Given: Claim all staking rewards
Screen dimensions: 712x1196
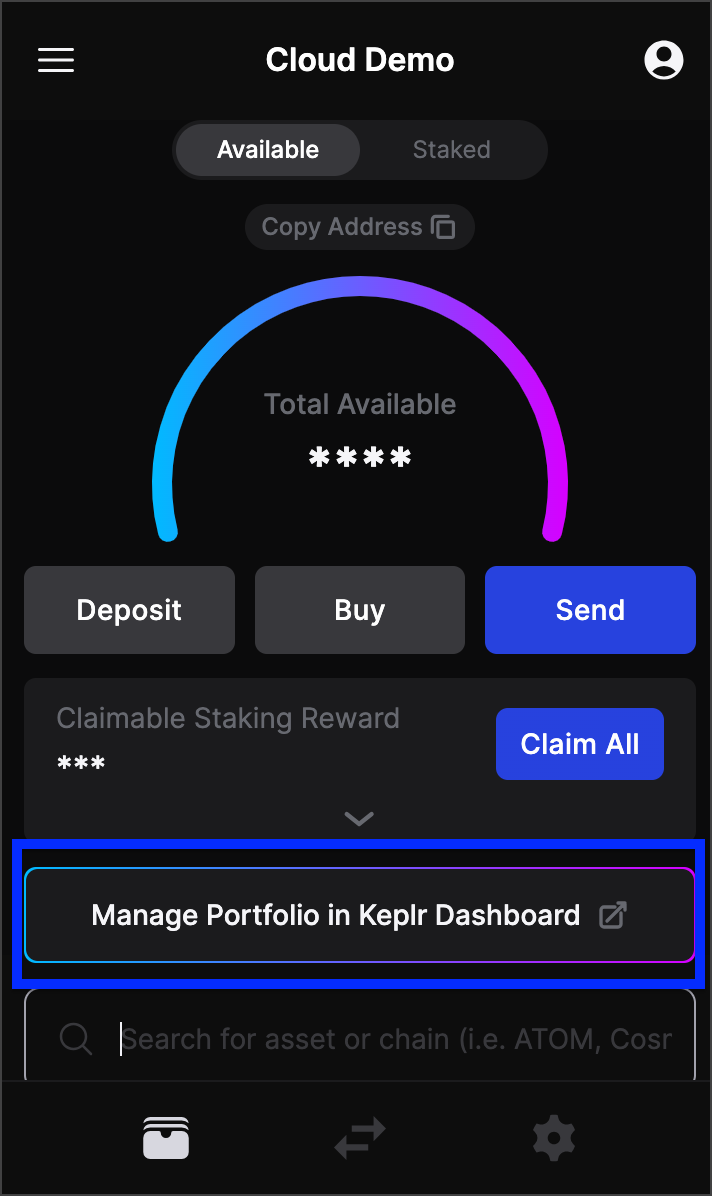Looking at the screenshot, I should pos(579,744).
